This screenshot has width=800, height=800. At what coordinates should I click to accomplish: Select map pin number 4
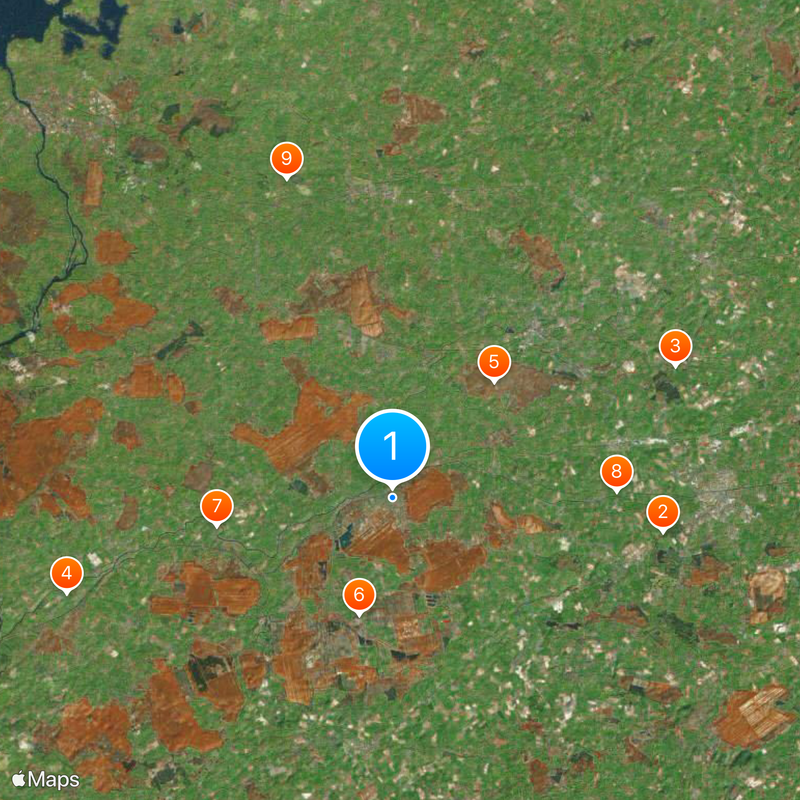[x=67, y=574]
